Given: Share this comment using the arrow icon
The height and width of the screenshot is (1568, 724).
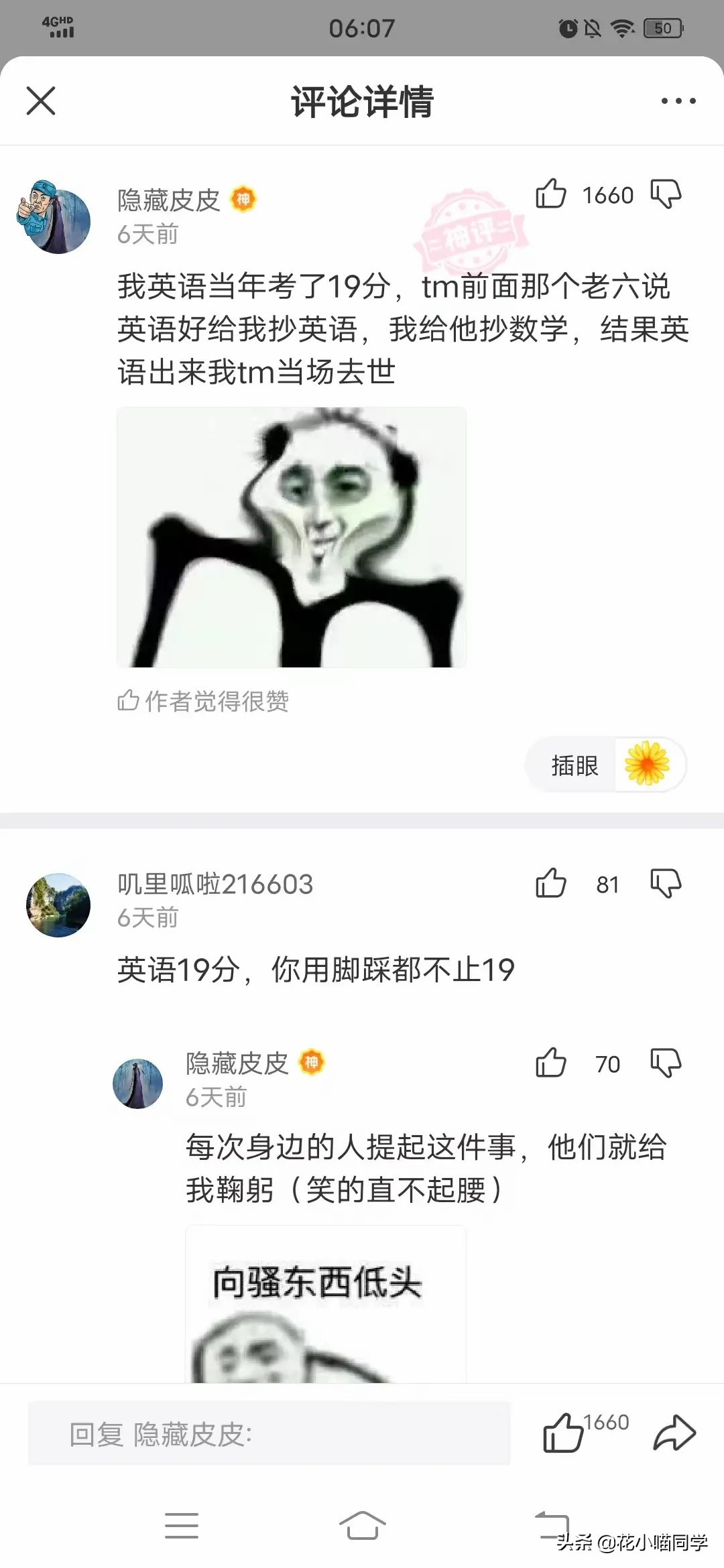Looking at the screenshot, I should click(x=674, y=1433).
